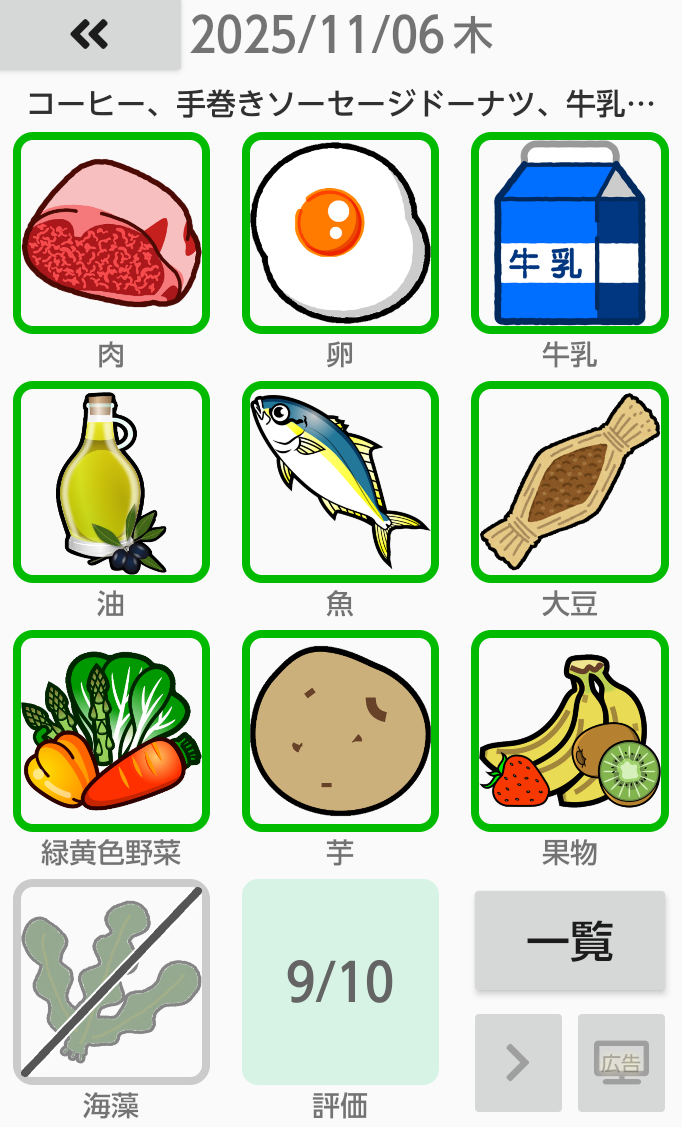682x1127 pixels.
Task: Toggle the 牛乳 (milk) food tile
Action: pyautogui.click(x=569, y=233)
